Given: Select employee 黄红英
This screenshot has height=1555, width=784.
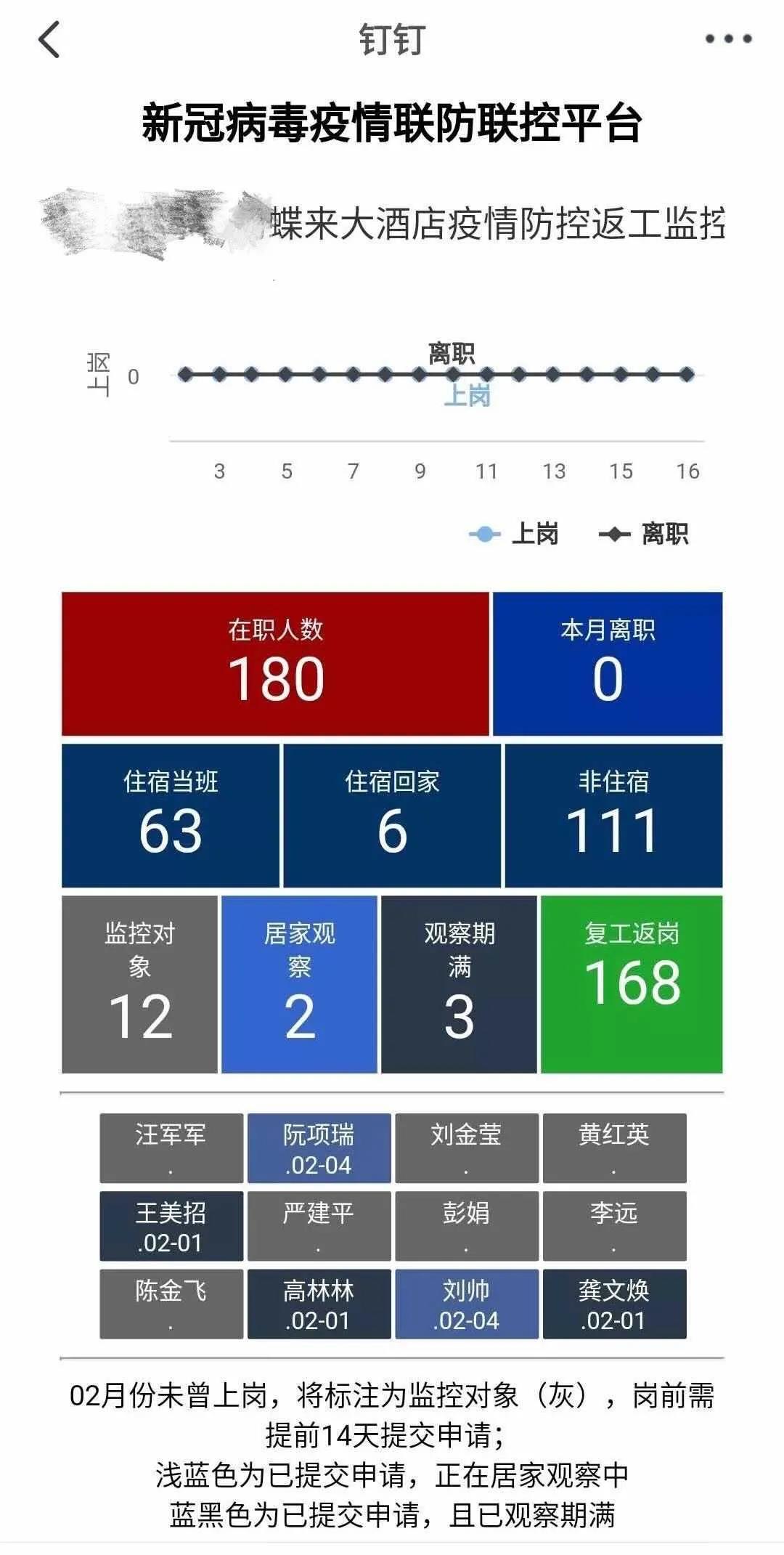Looking at the screenshot, I should [614, 1148].
